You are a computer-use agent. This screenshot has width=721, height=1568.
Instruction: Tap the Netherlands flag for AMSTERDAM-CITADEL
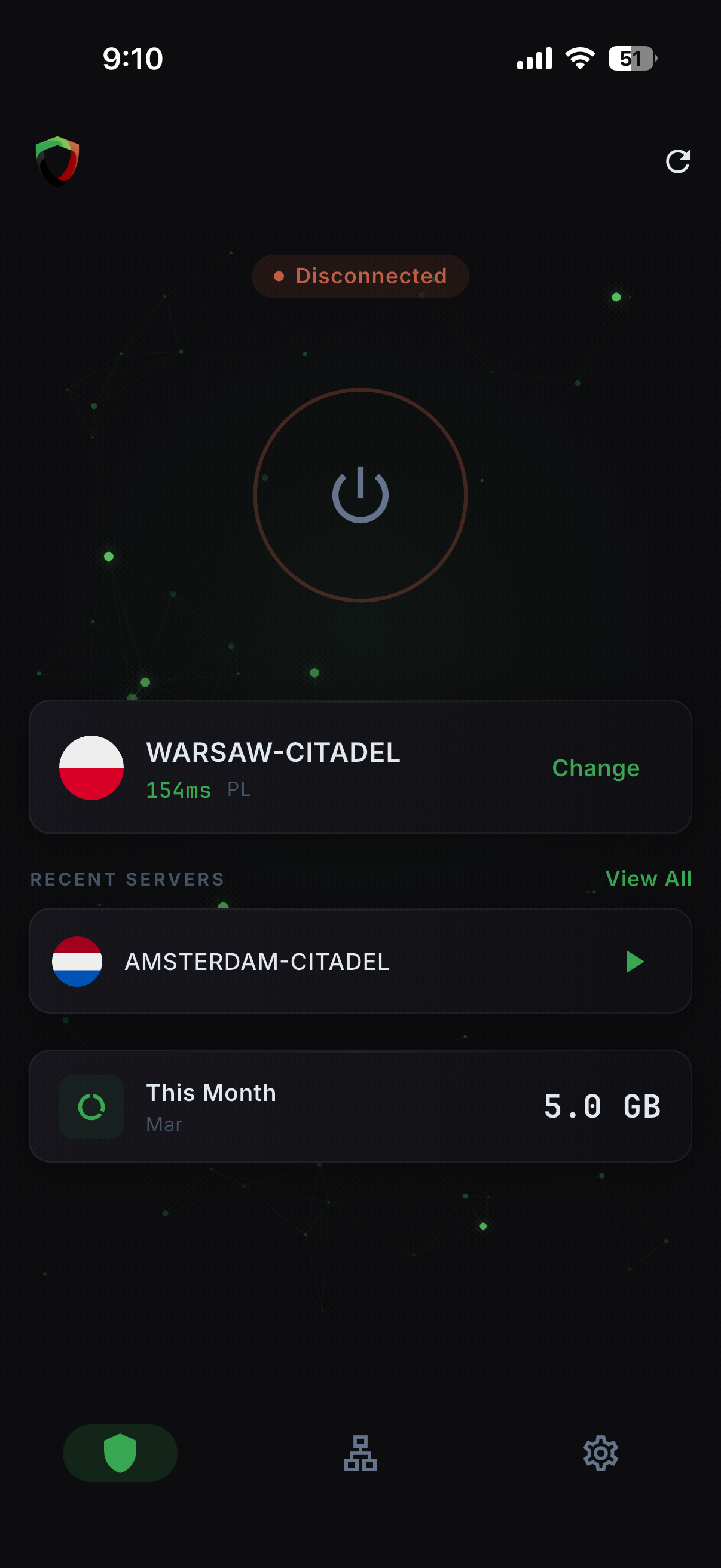(x=79, y=962)
